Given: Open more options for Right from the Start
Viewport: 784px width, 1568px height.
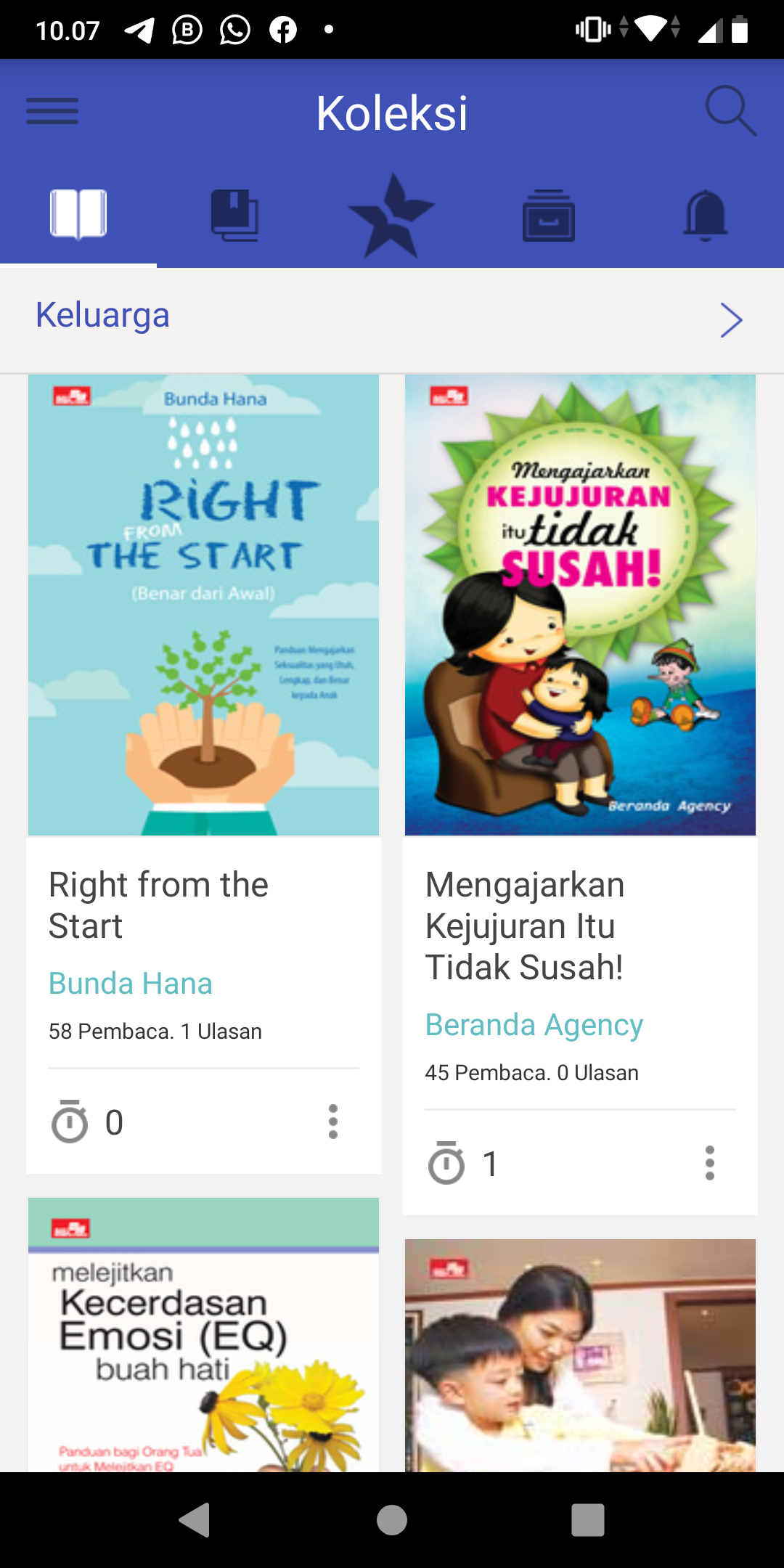Looking at the screenshot, I should tap(333, 1122).
